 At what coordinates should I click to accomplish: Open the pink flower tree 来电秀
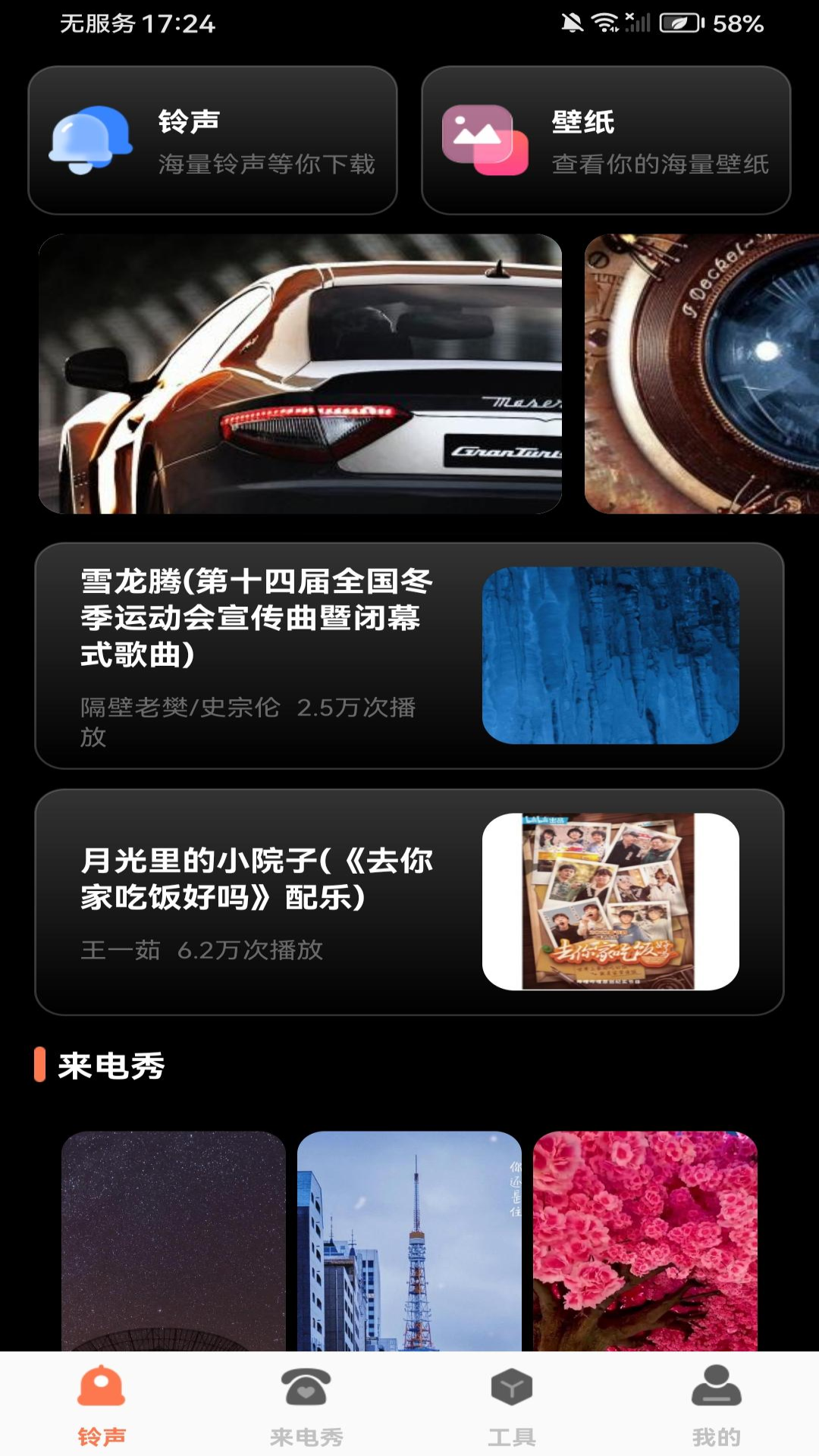tap(645, 1241)
